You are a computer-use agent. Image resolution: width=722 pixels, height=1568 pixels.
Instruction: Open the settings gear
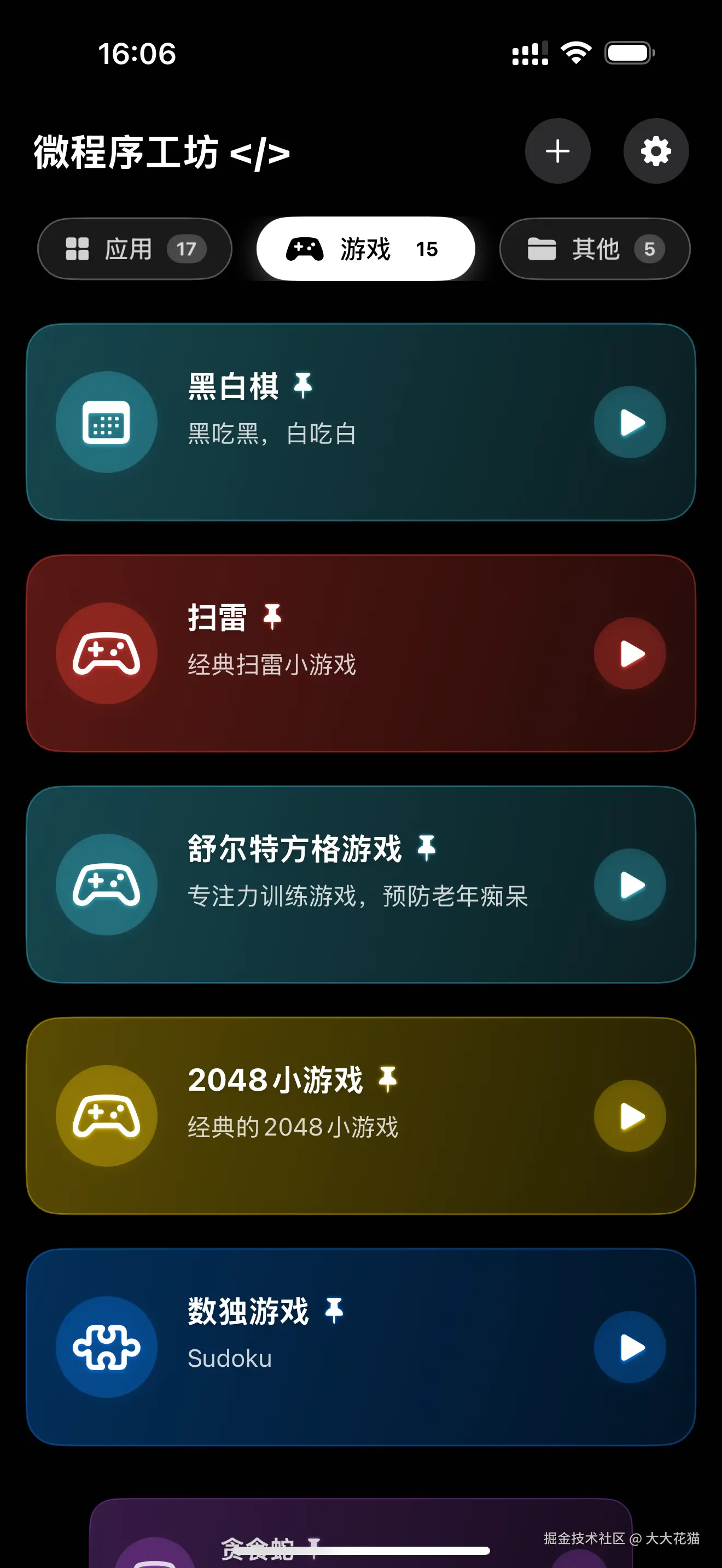point(655,151)
